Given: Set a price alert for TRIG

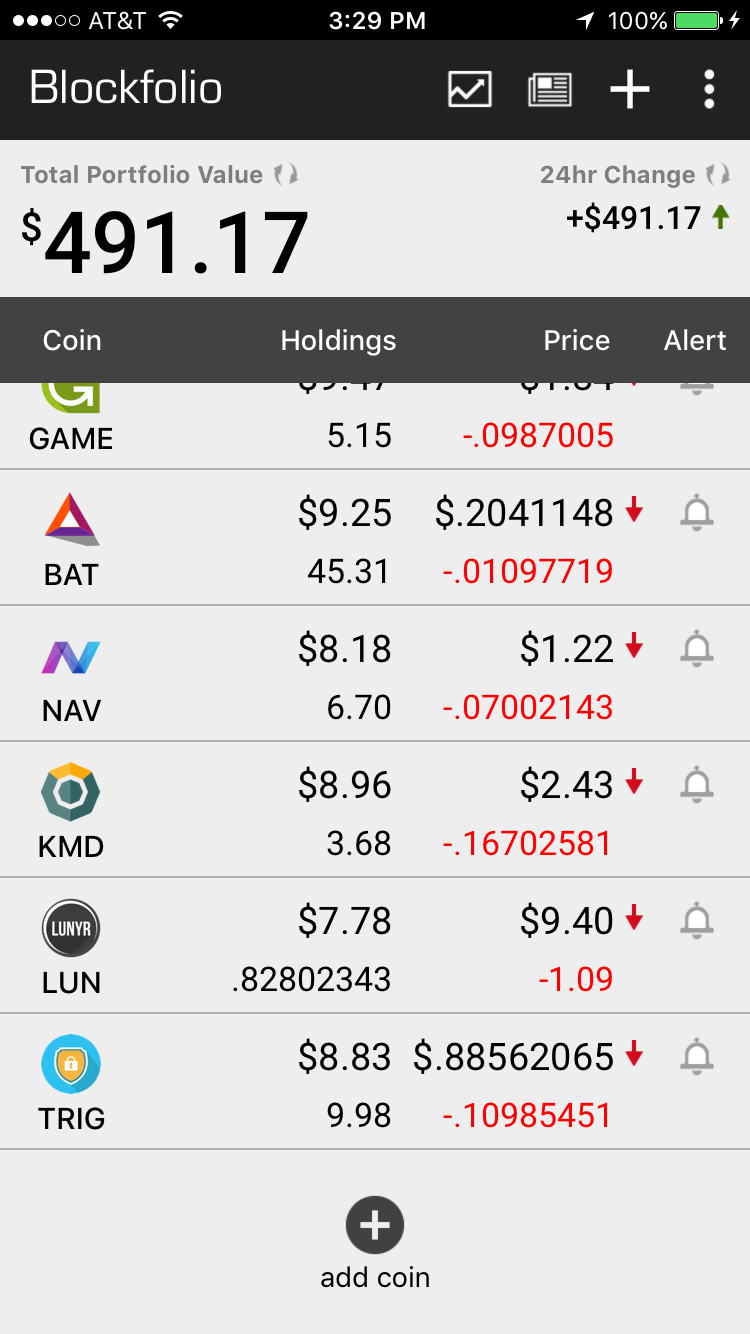Looking at the screenshot, I should [697, 1057].
